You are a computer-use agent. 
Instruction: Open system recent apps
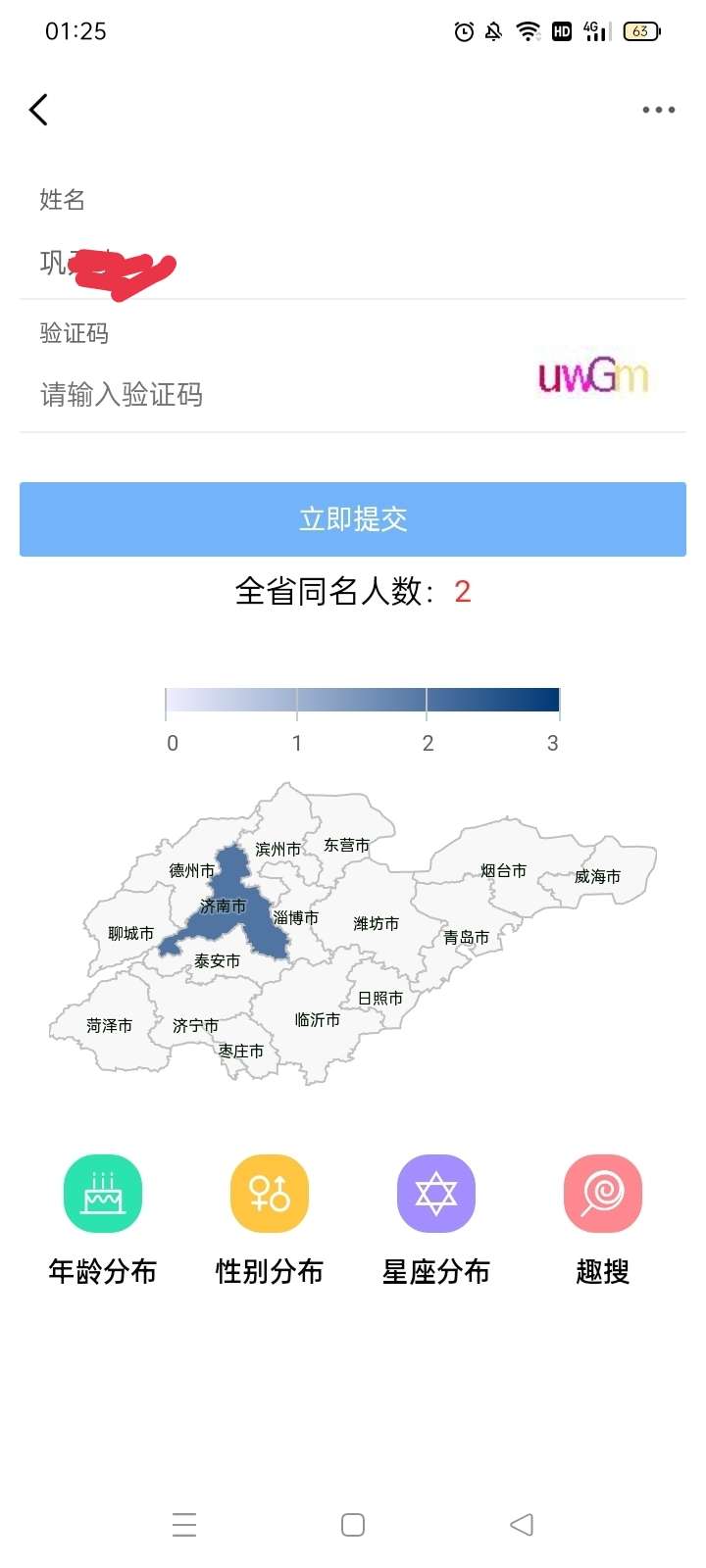184,1525
